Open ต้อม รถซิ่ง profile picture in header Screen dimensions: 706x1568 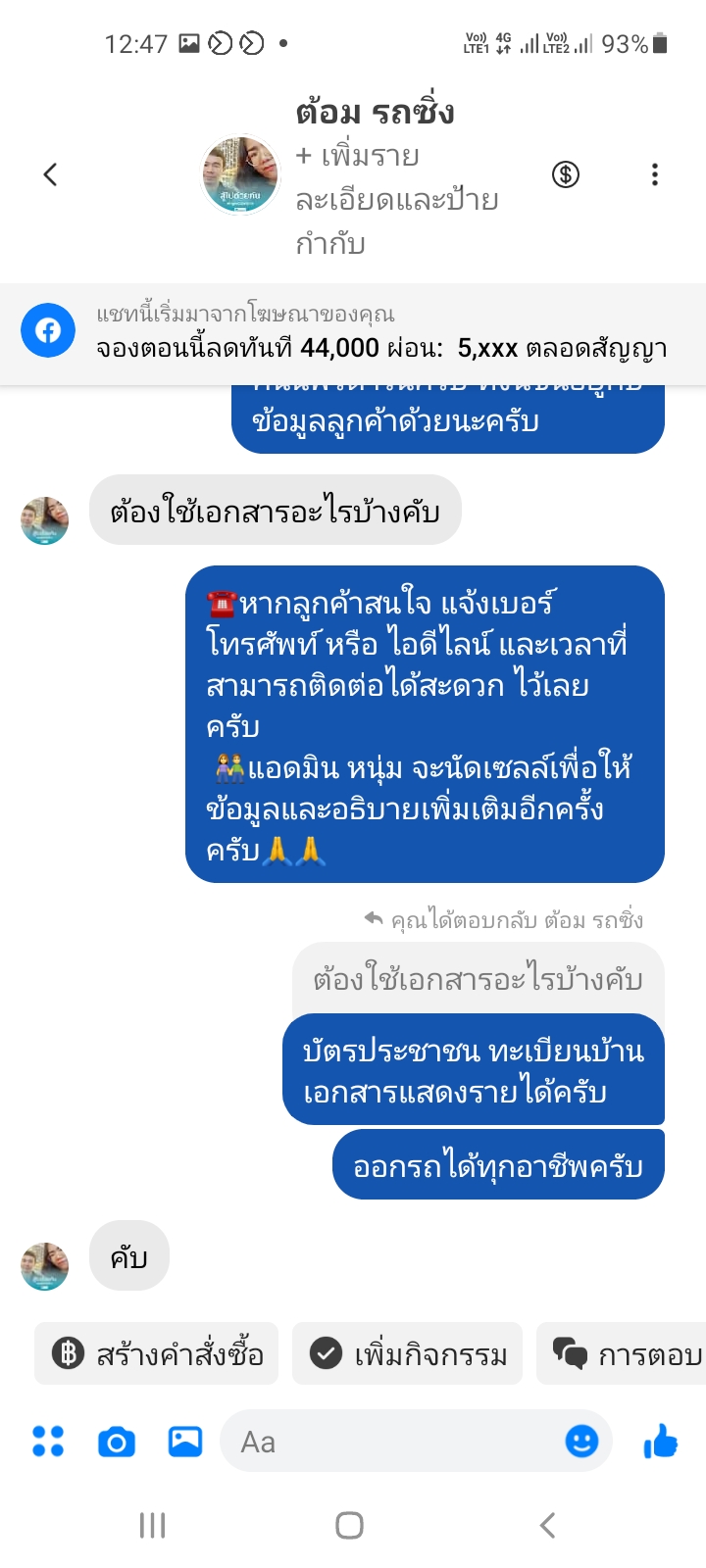click(240, 174)
